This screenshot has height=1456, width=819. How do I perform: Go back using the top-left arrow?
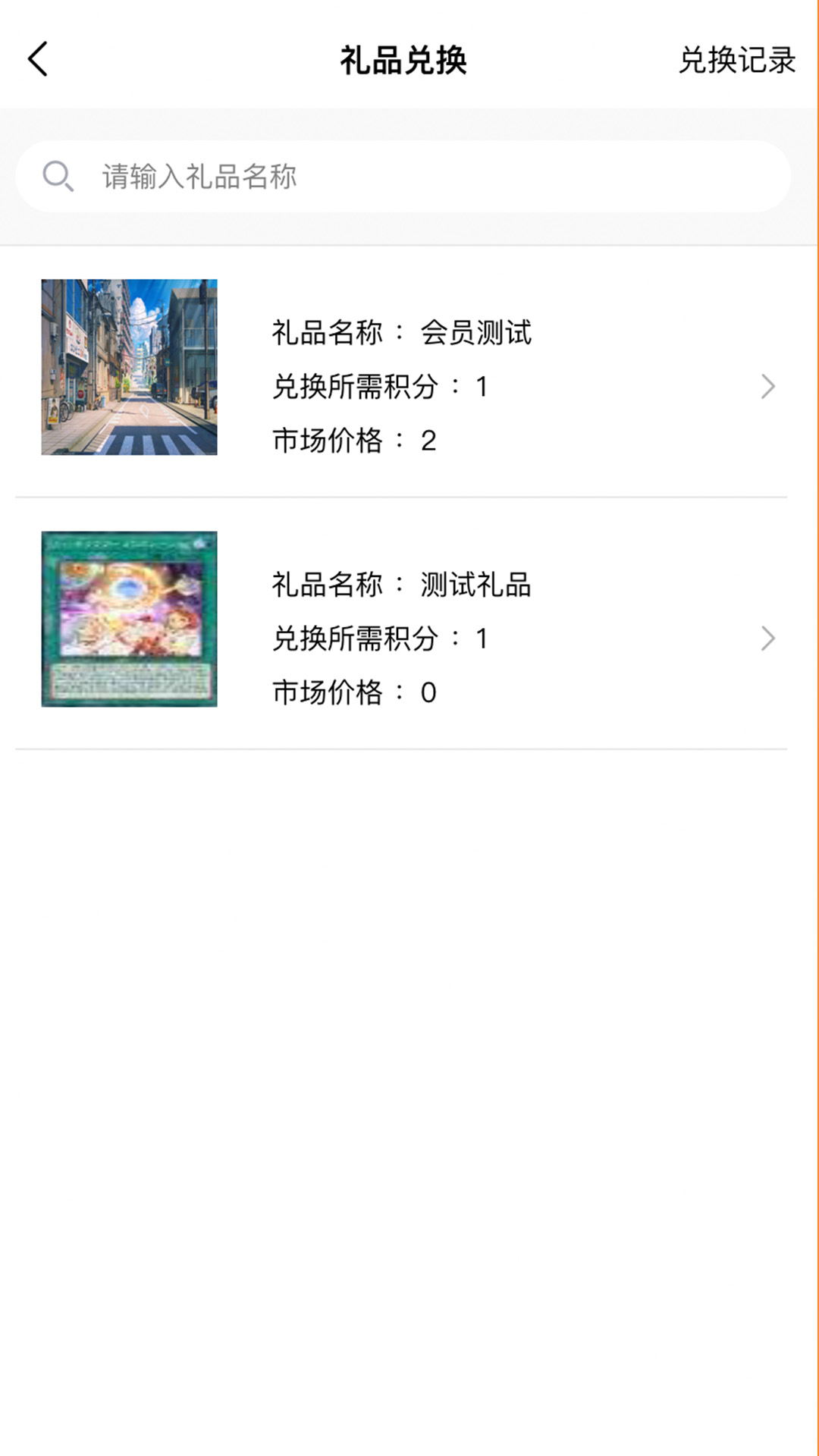click(x=38, y=59)
